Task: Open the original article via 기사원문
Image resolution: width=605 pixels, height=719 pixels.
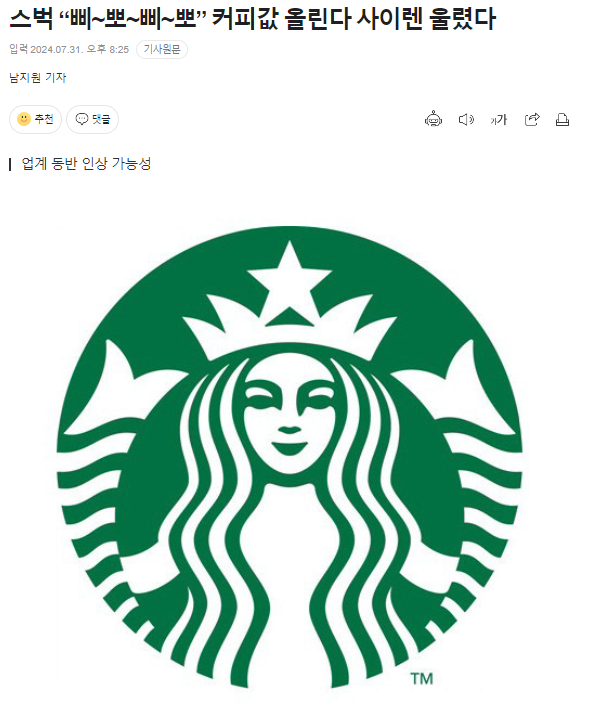Action: 162,49
